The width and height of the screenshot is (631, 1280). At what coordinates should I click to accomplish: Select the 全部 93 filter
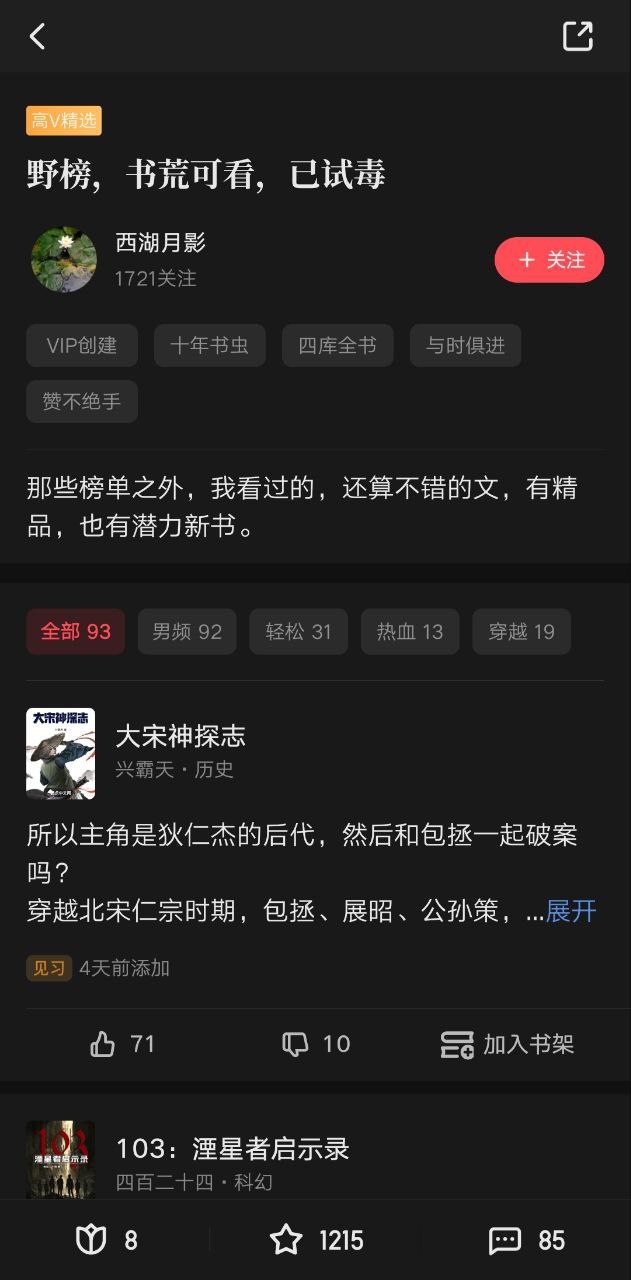pos(75,632)
